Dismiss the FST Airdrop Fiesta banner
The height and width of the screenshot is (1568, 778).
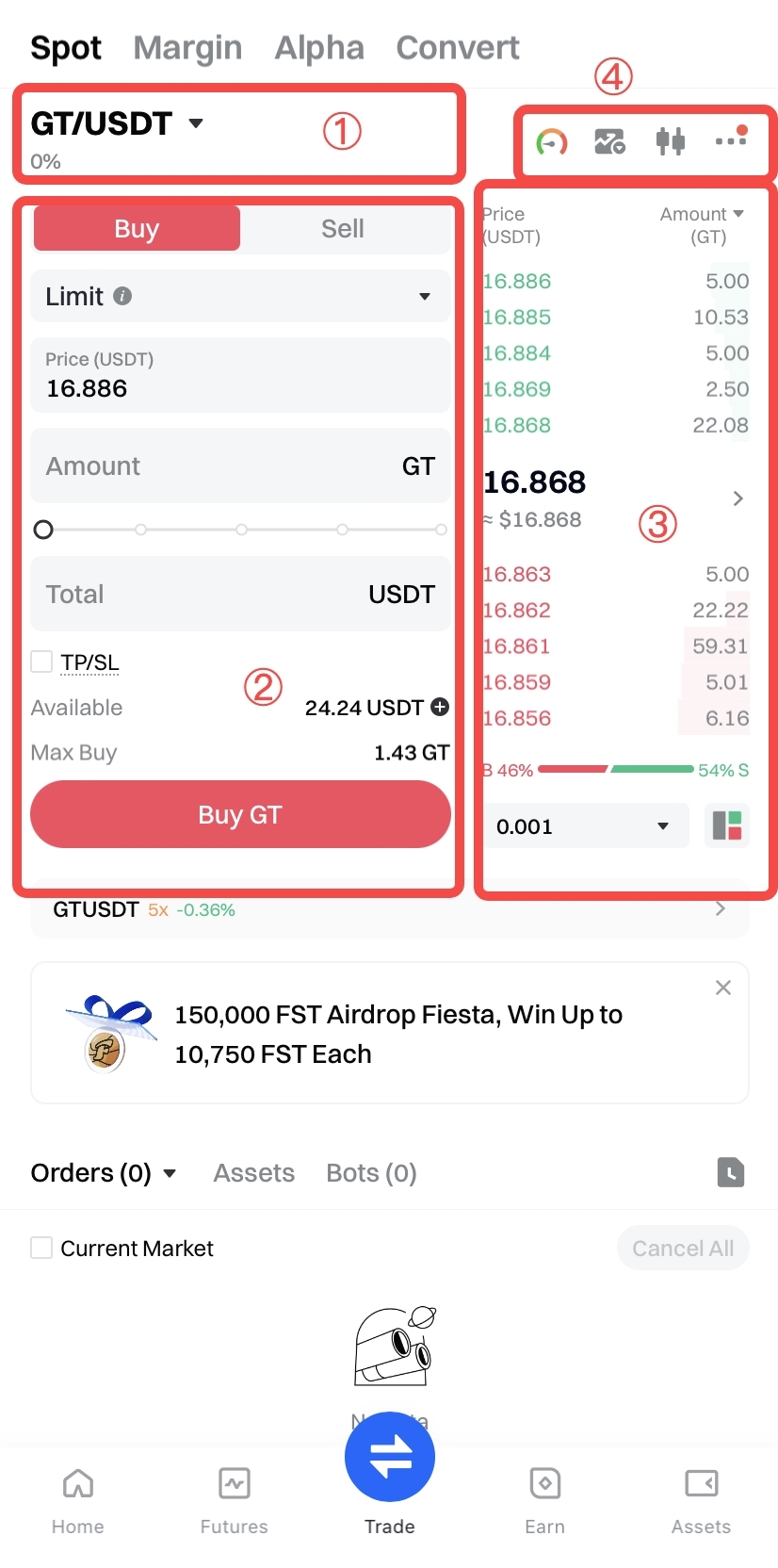click(723, 988)
